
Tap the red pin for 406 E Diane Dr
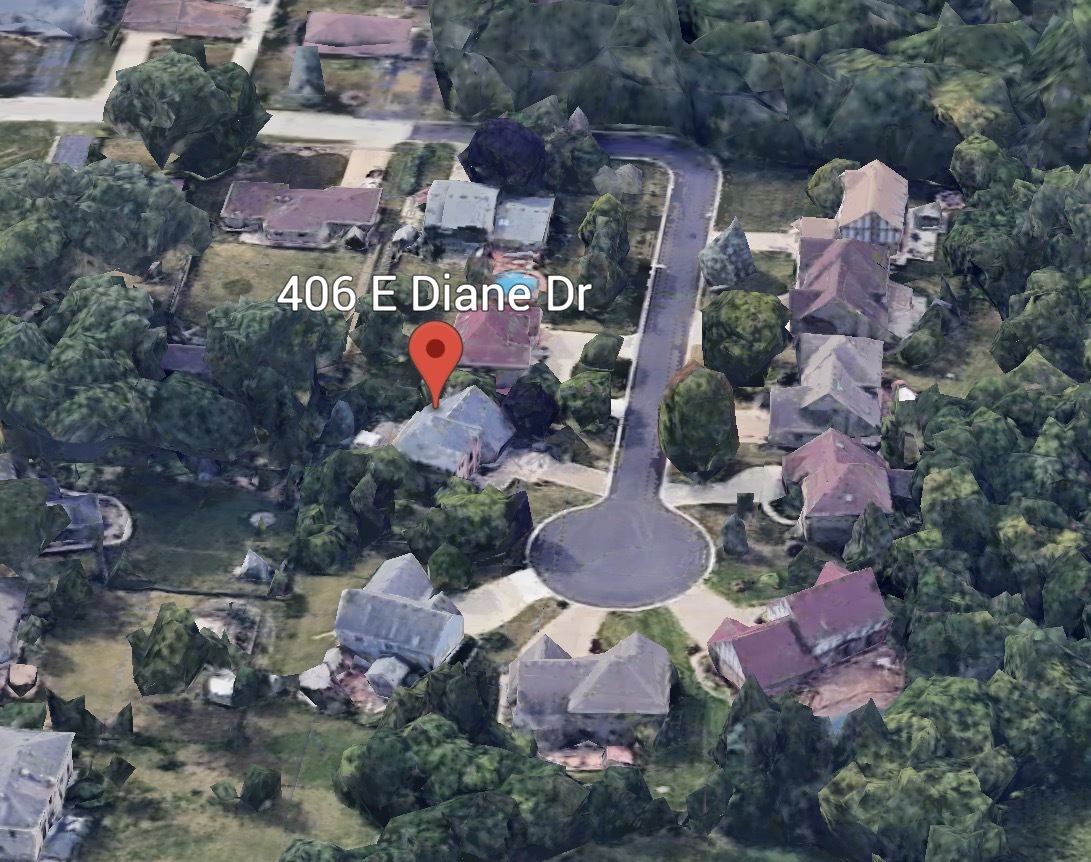pos(436,352)
